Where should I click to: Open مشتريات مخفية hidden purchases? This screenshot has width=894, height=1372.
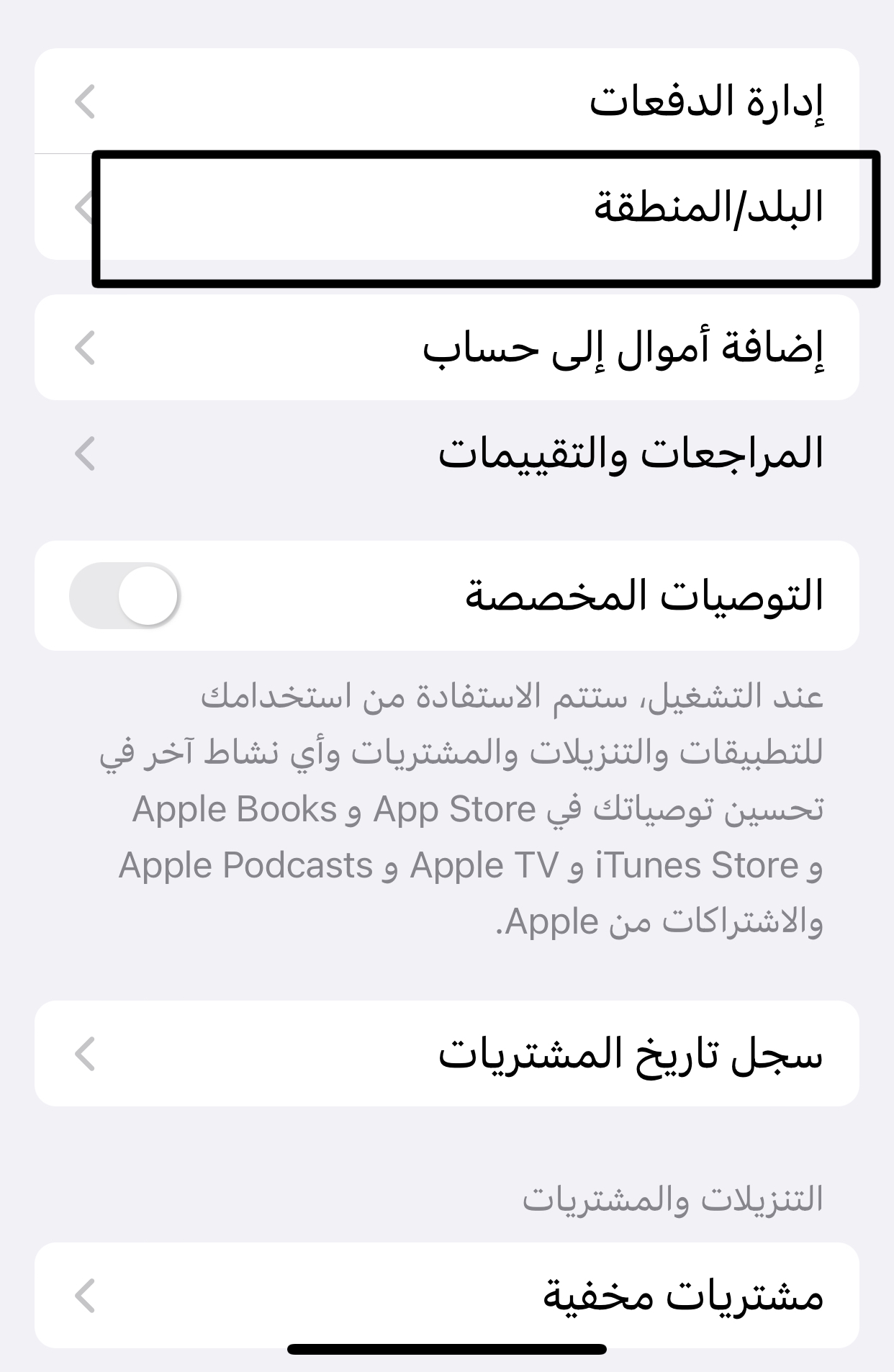pos(446,1296)
